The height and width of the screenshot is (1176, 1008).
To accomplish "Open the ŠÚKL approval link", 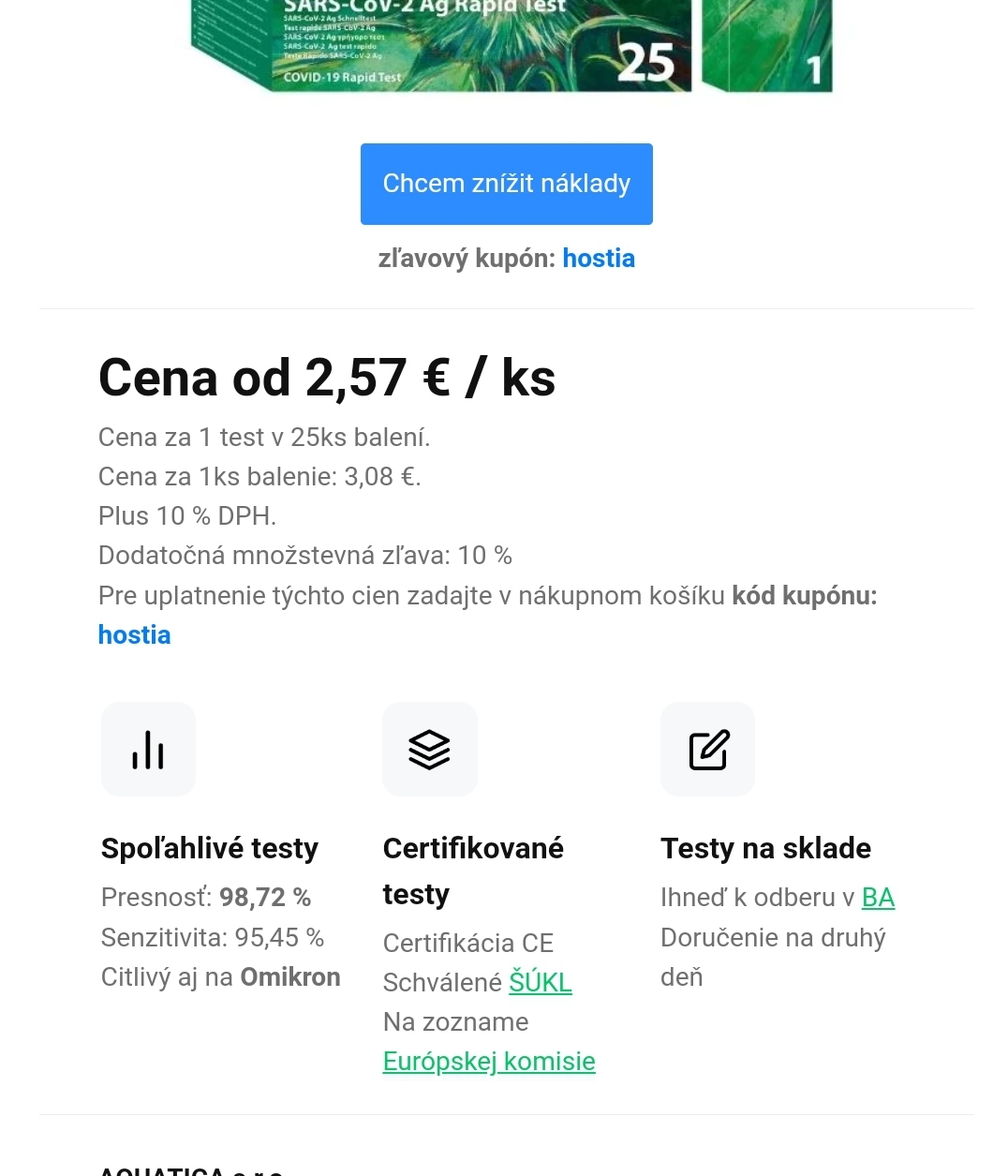I will tap(540, 982).
